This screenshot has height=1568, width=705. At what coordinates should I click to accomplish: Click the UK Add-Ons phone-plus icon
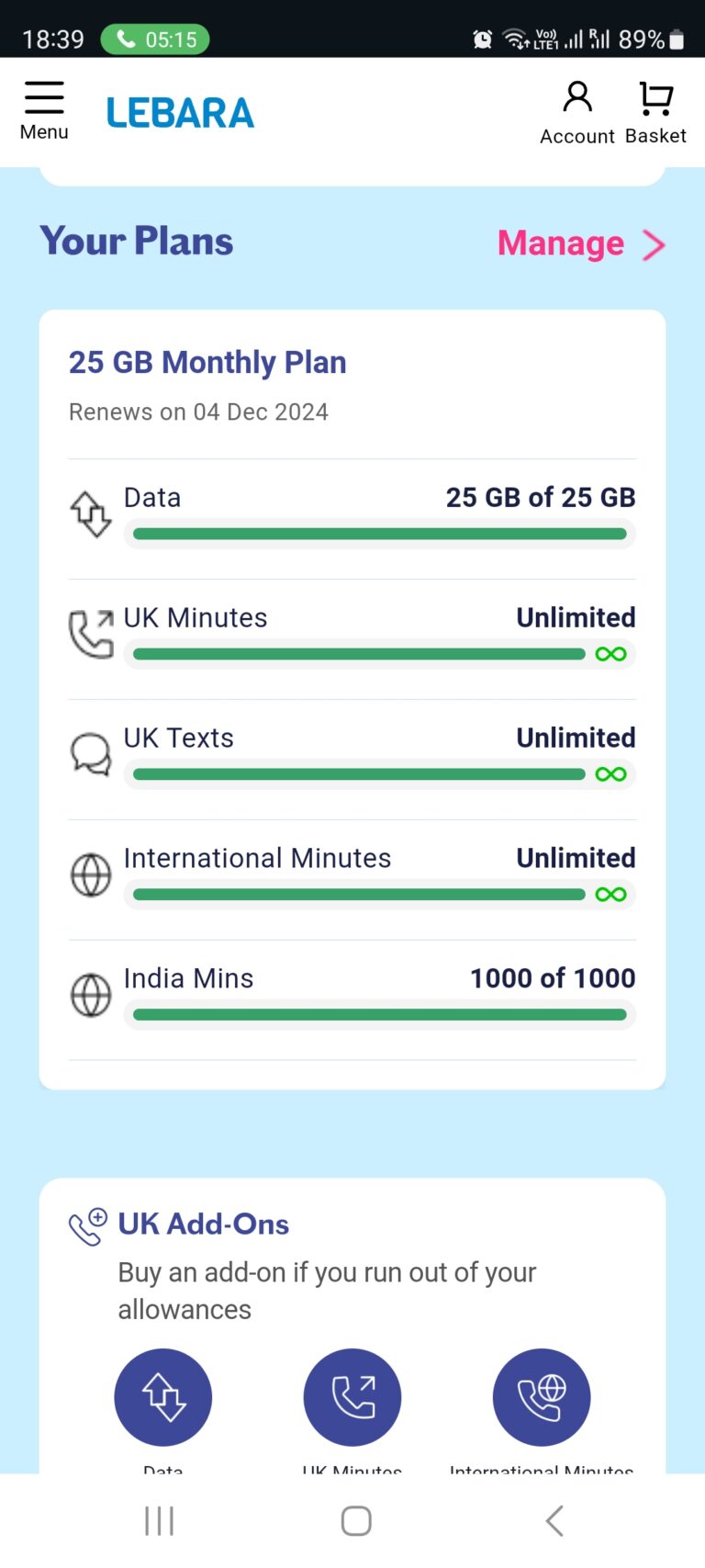(87, 1224)
